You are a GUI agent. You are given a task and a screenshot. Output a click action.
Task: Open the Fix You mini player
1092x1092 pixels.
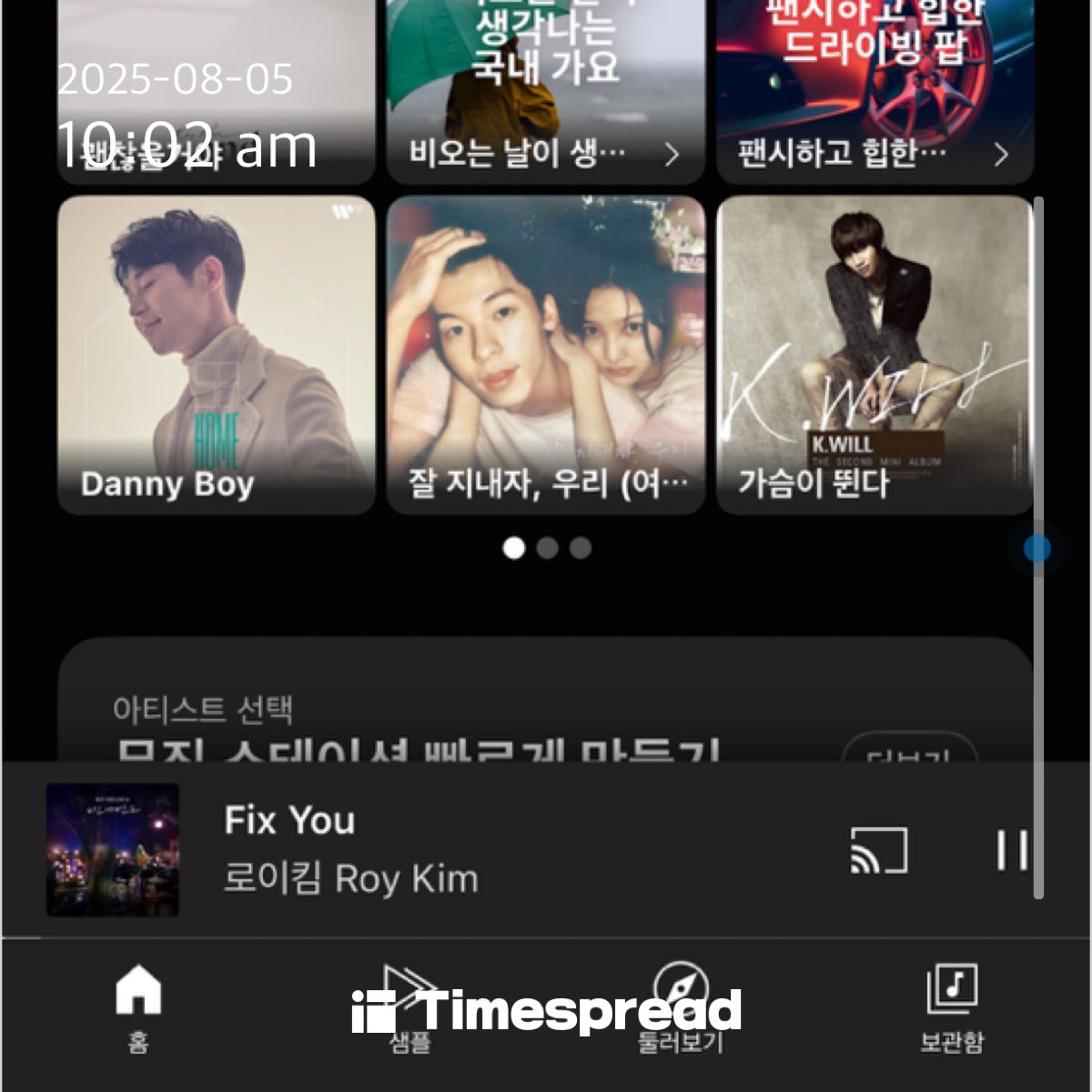click(x=455, y=849)
